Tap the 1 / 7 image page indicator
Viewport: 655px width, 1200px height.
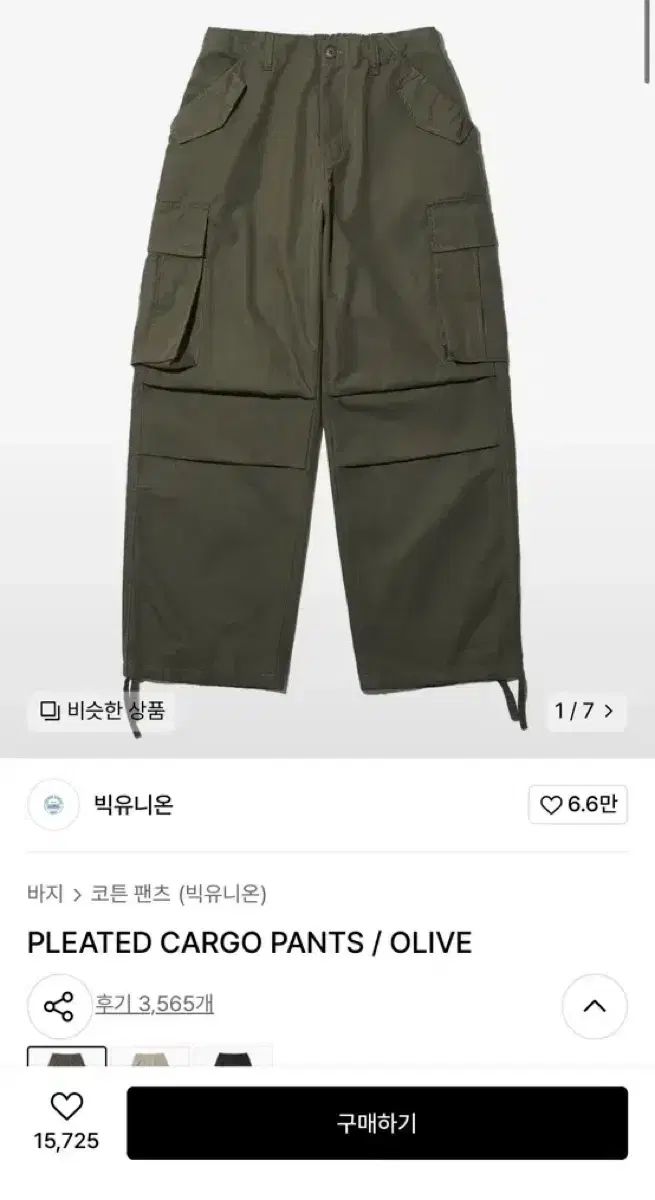click(584, 712)
